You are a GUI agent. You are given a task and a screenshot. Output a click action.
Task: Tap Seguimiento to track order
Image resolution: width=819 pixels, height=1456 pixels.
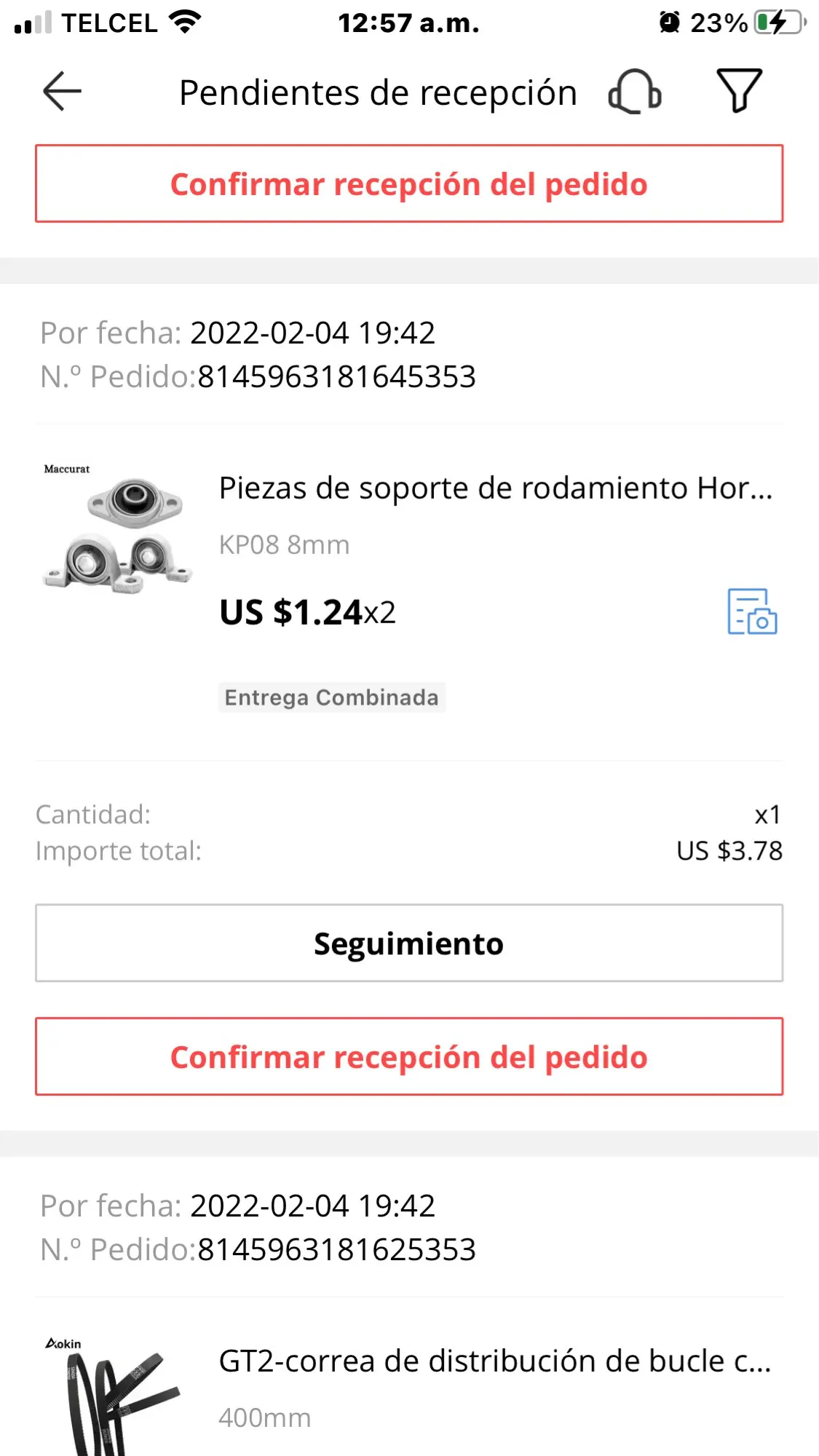click(409, 943)
